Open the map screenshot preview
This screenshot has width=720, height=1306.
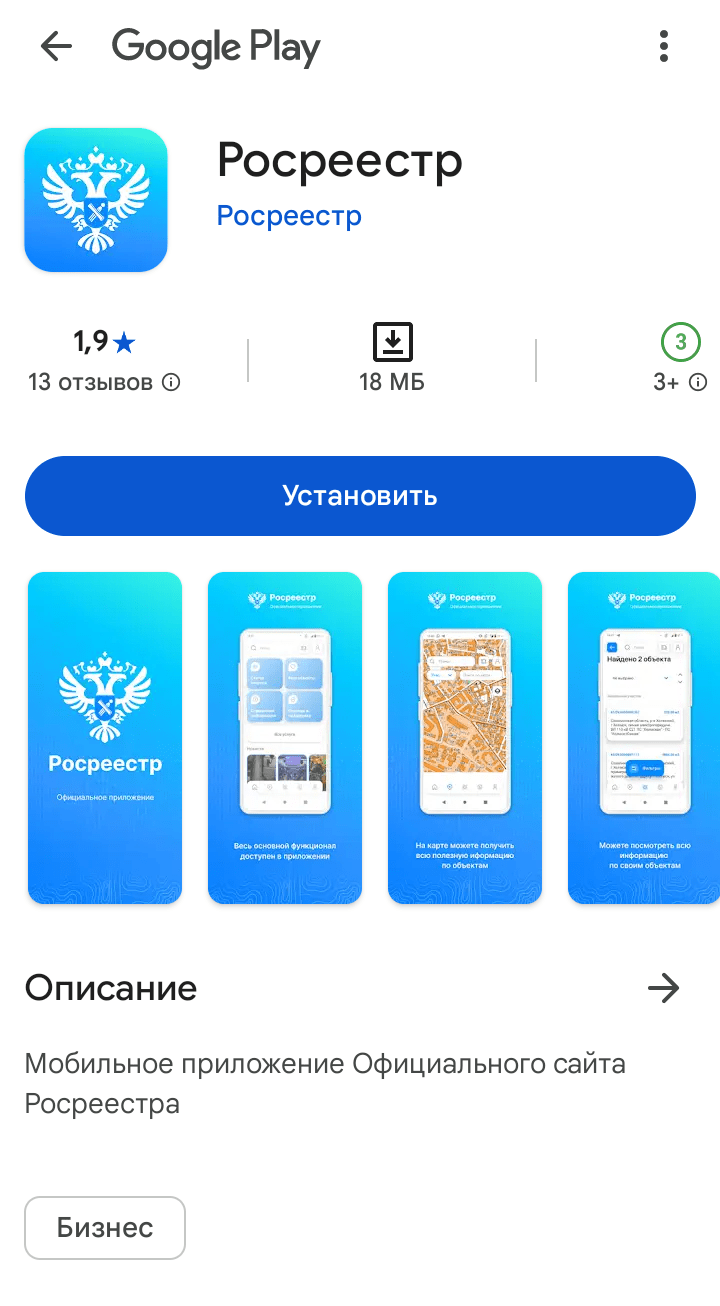465,738
